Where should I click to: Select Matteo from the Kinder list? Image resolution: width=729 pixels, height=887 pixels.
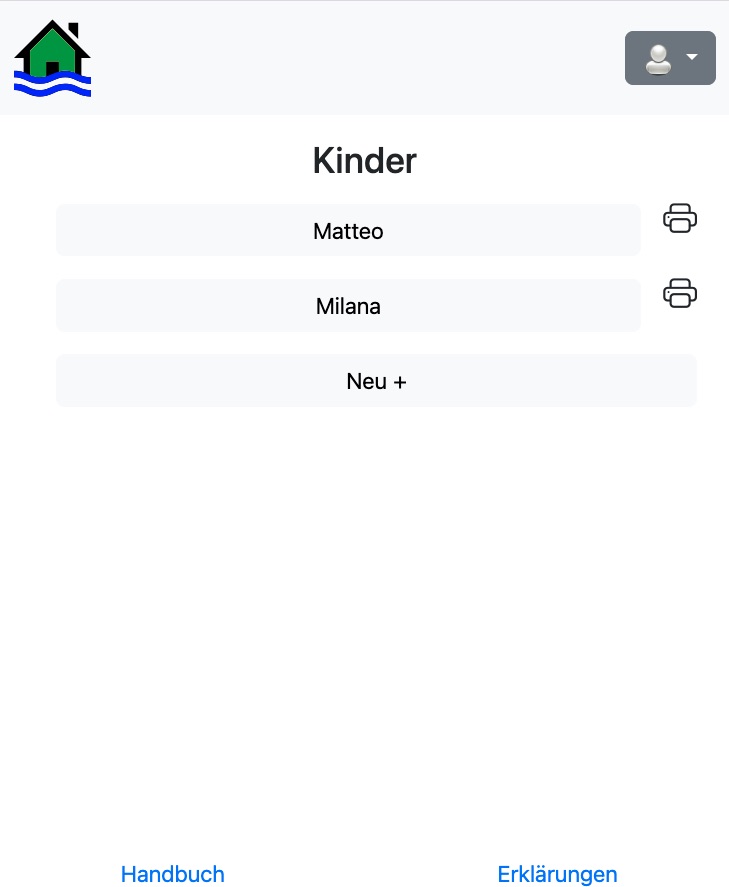(x=348, y=230)
